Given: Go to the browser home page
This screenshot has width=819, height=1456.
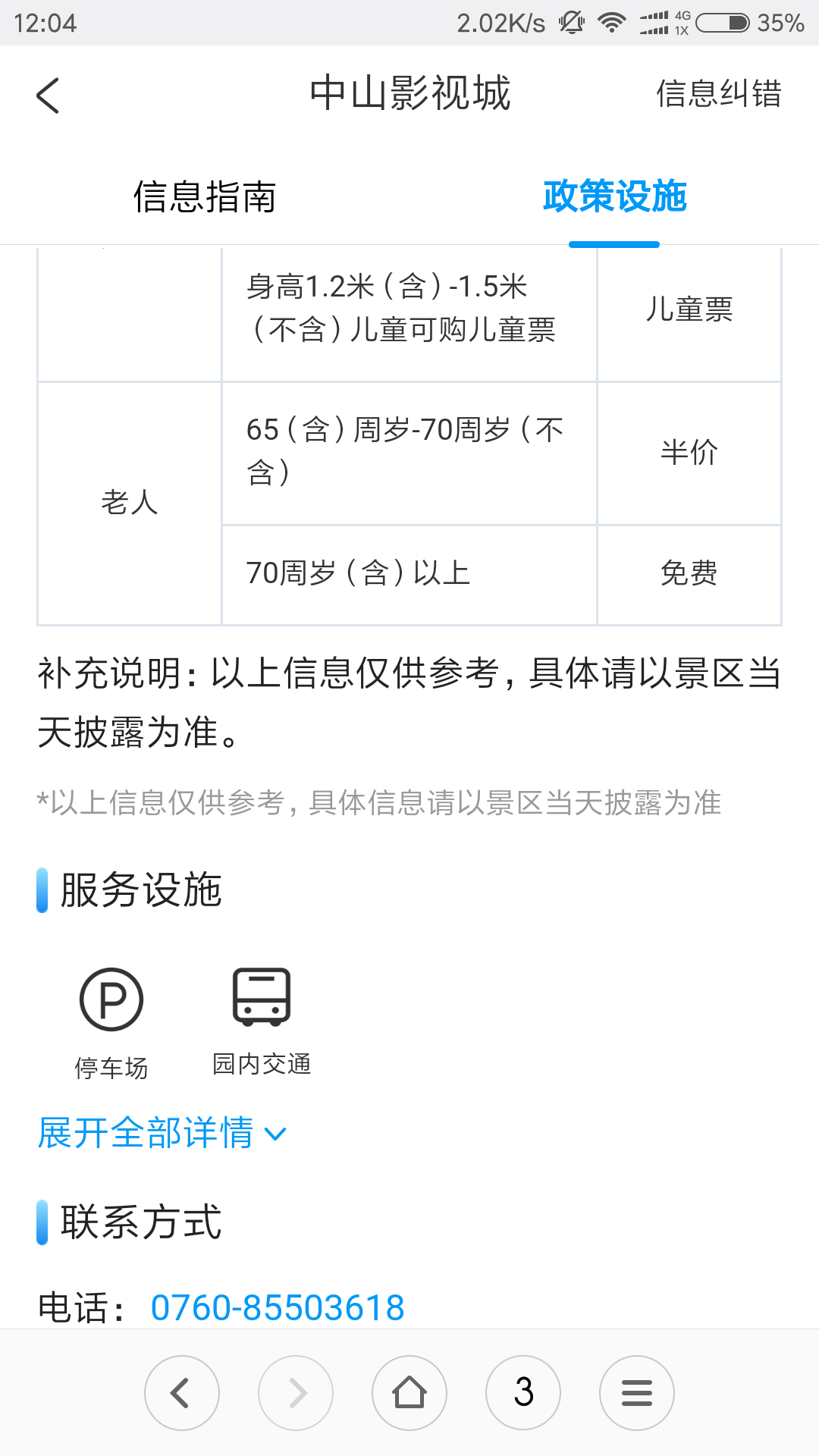Looking at the screenshot, I should (409, 1393).
